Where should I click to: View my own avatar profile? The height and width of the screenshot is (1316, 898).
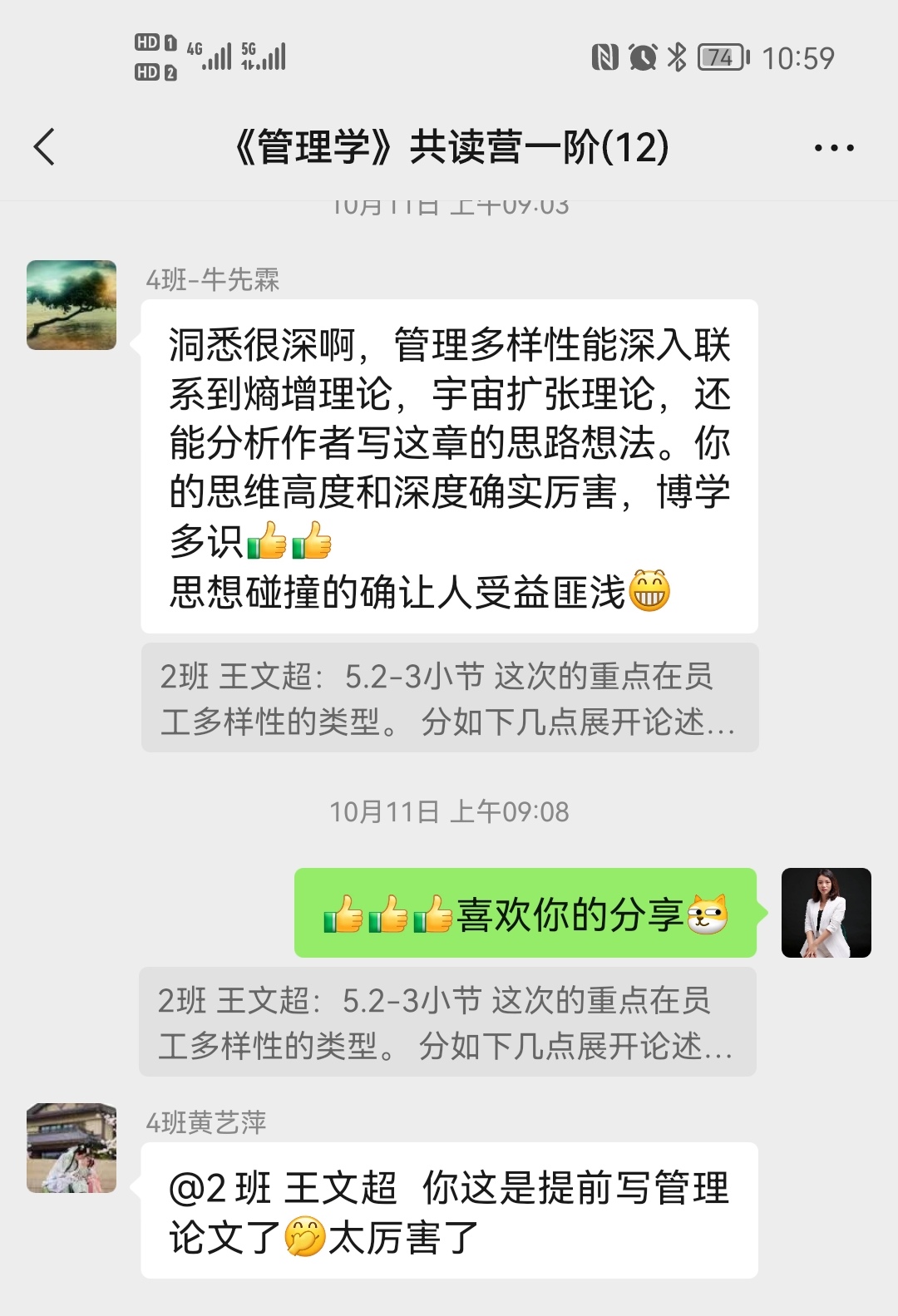coord(826,913)
